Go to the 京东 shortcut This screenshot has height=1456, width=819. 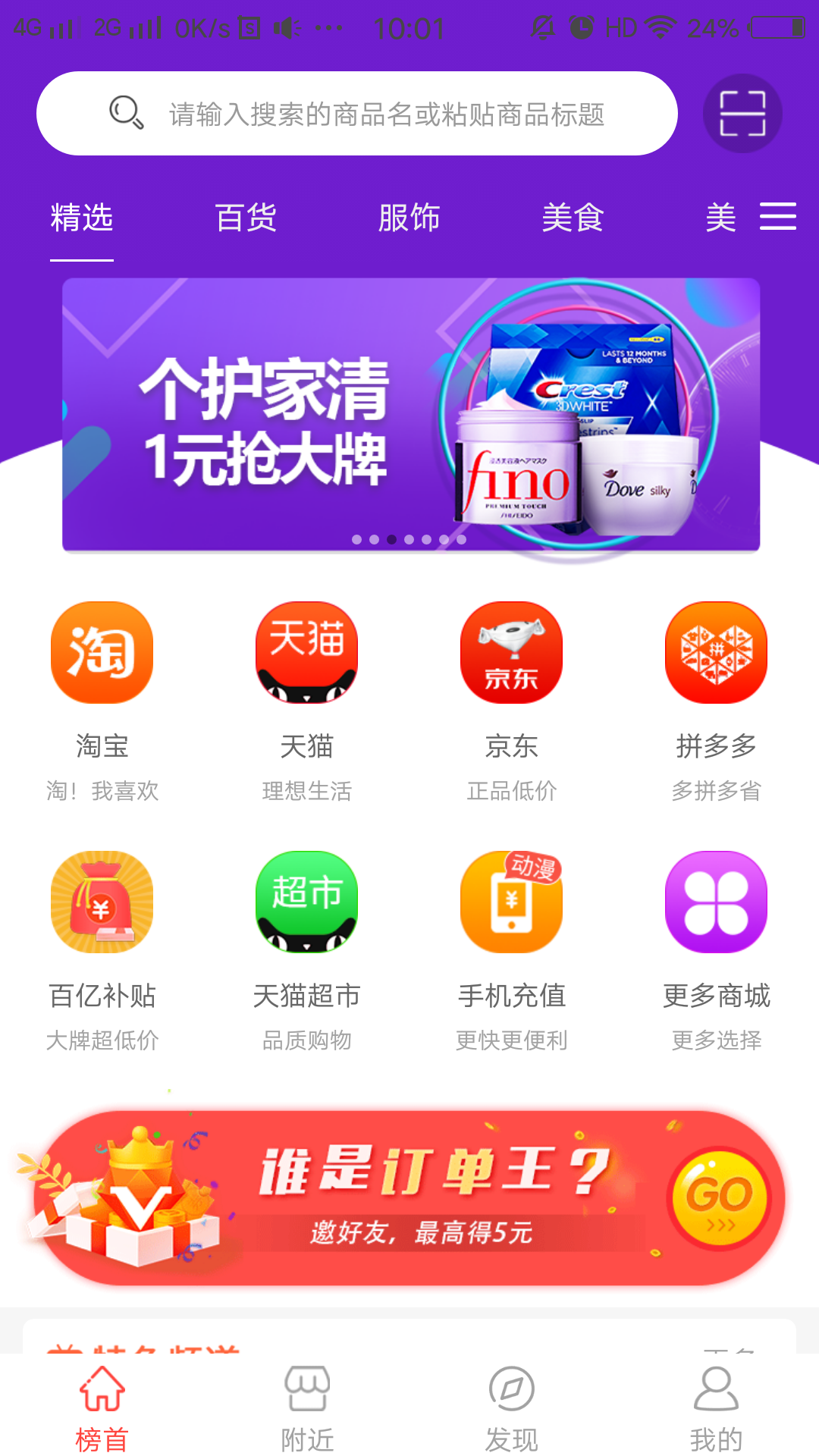511,653
